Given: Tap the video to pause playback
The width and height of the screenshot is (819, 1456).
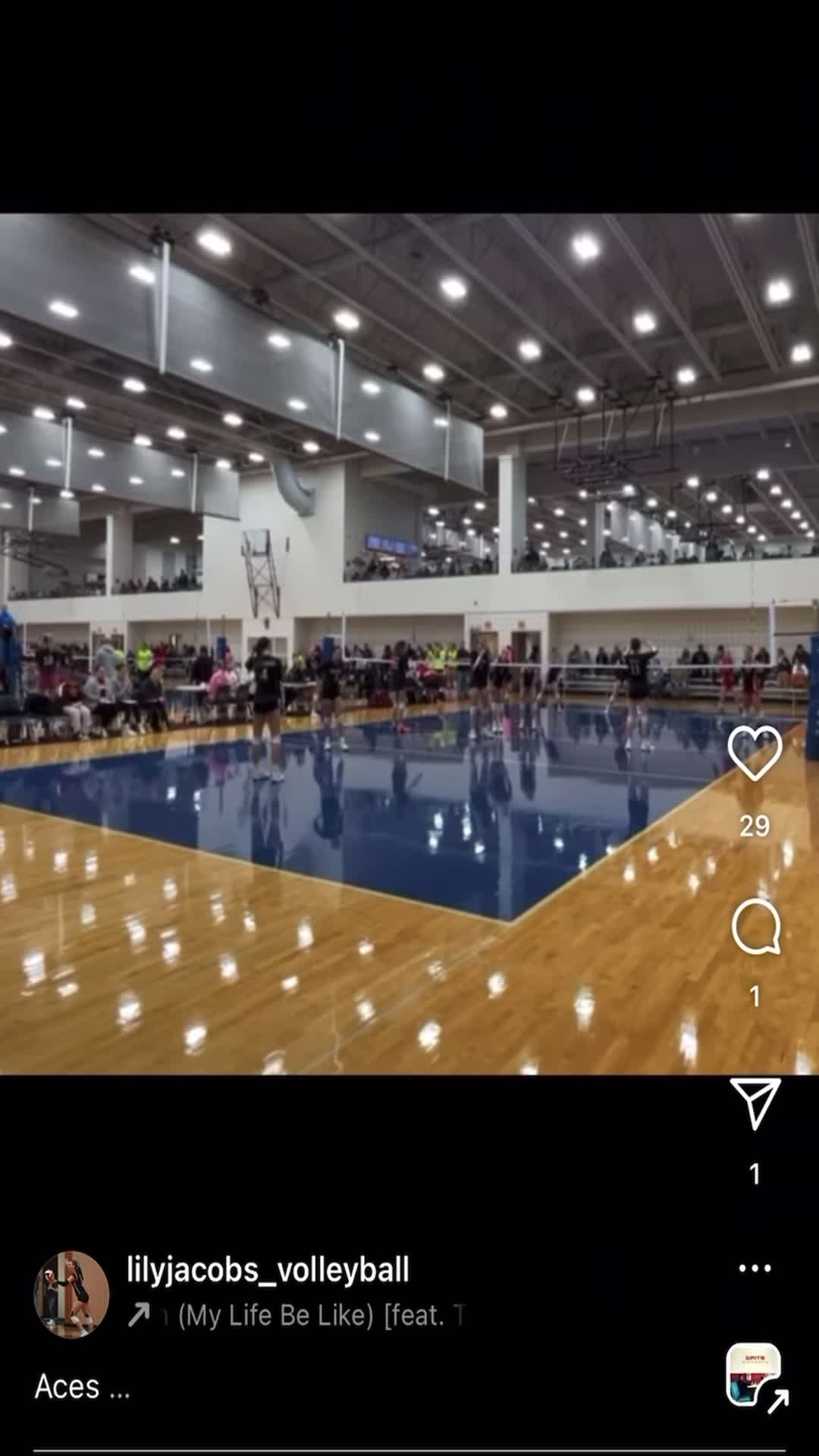Looking at the screenshot, I should 364,643.
